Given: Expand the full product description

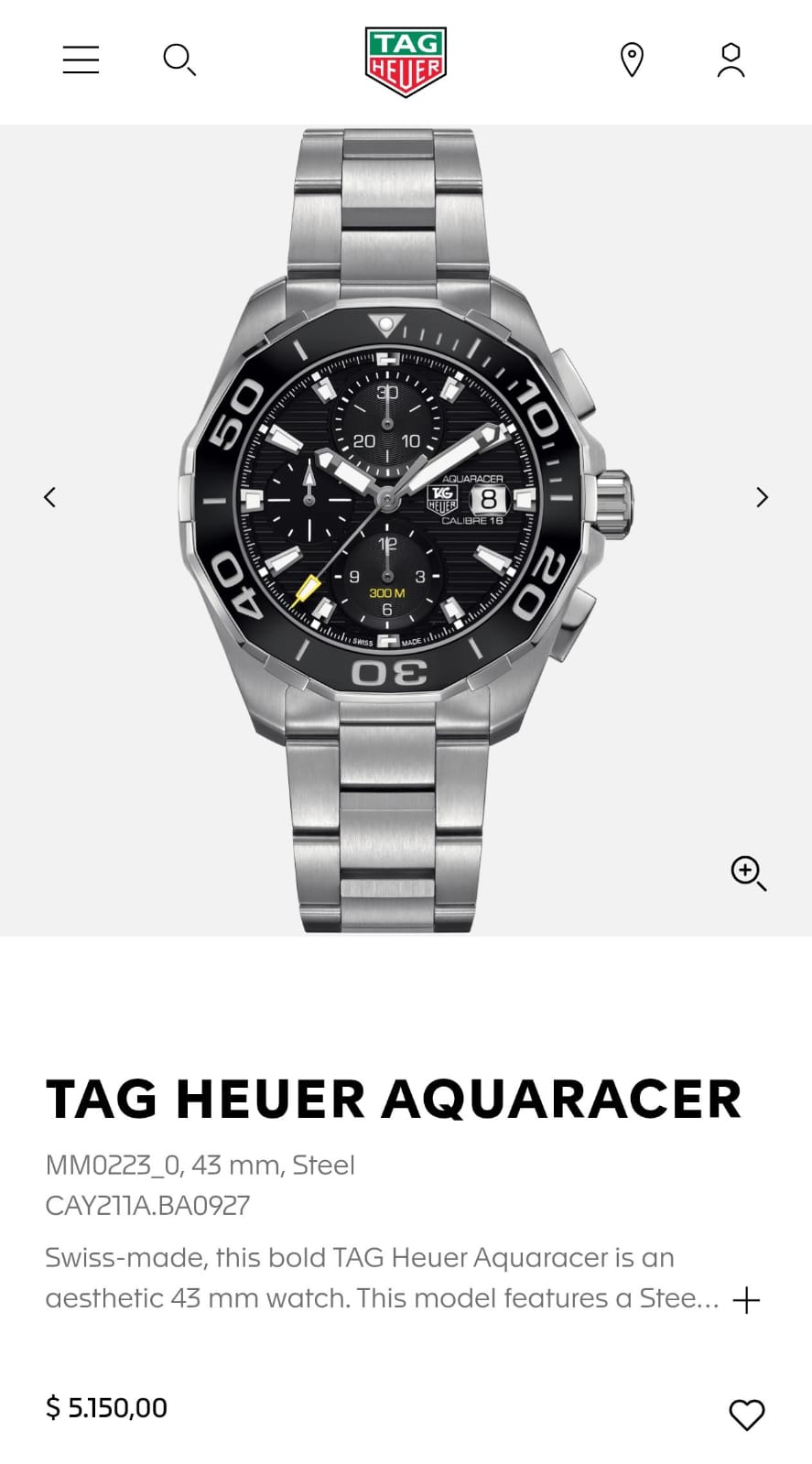Looking at the screenshot, I should click(x=746, y=1300).
